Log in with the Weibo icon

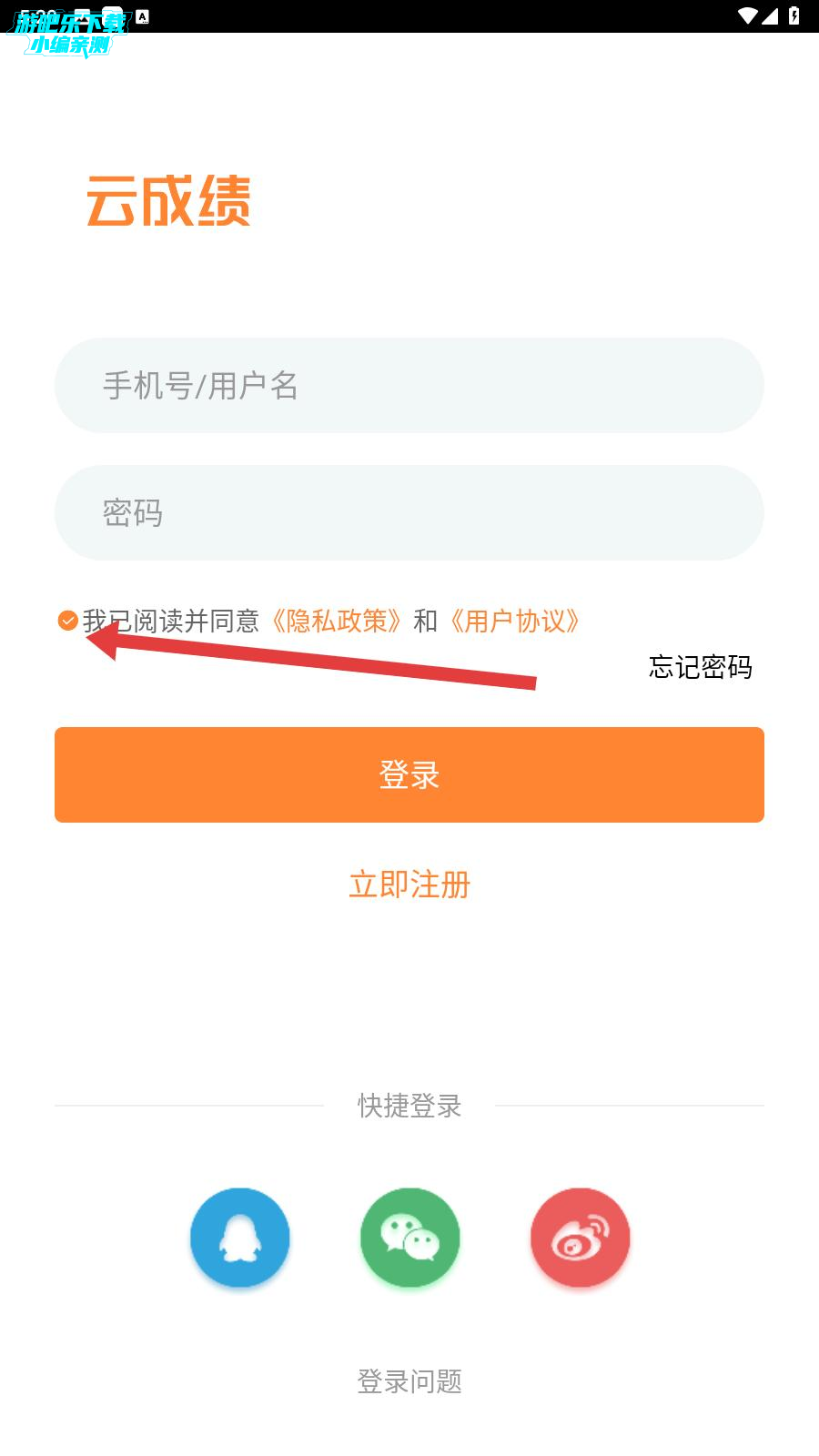pyautogui.click(x=581, y=1238)
